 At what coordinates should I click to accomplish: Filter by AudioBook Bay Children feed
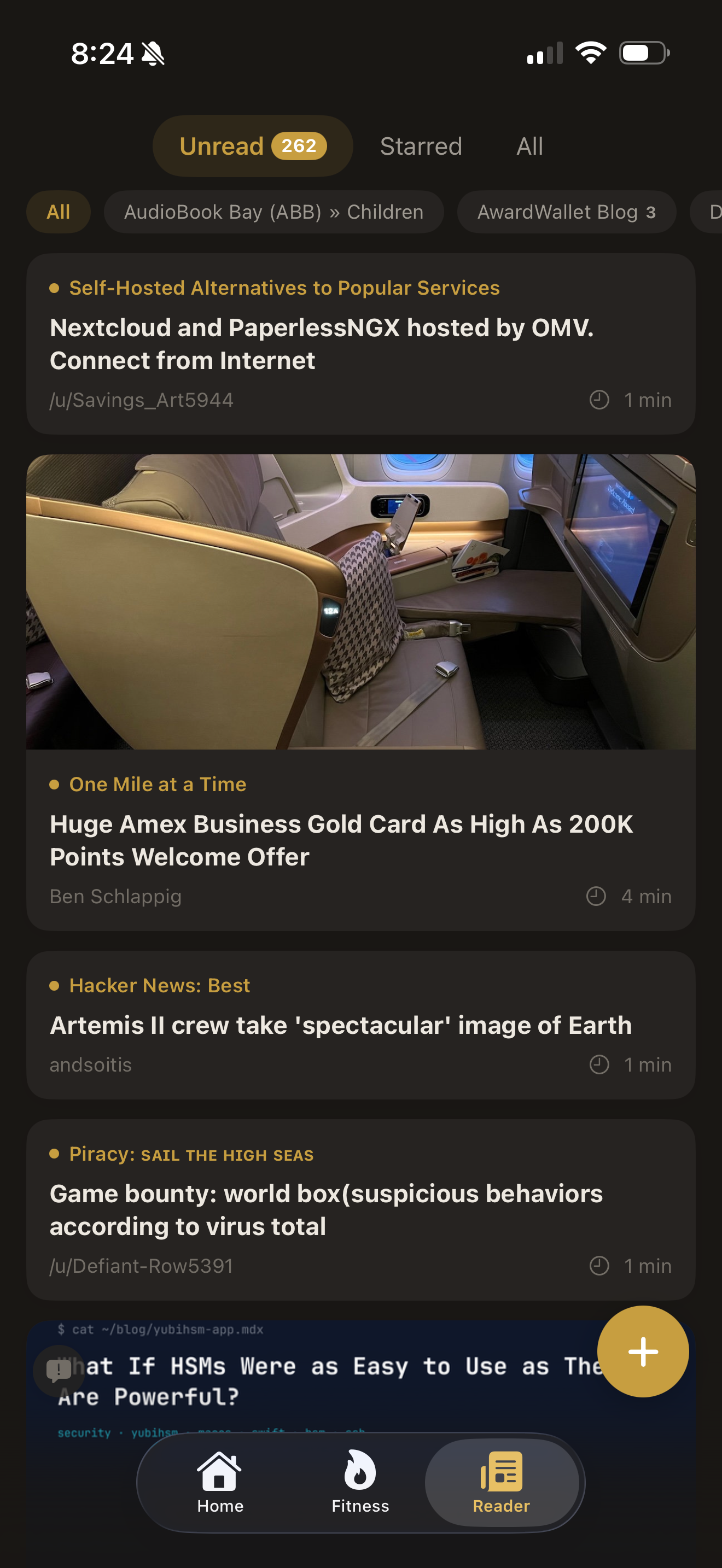pyautogui.click(x=273, y=212)
